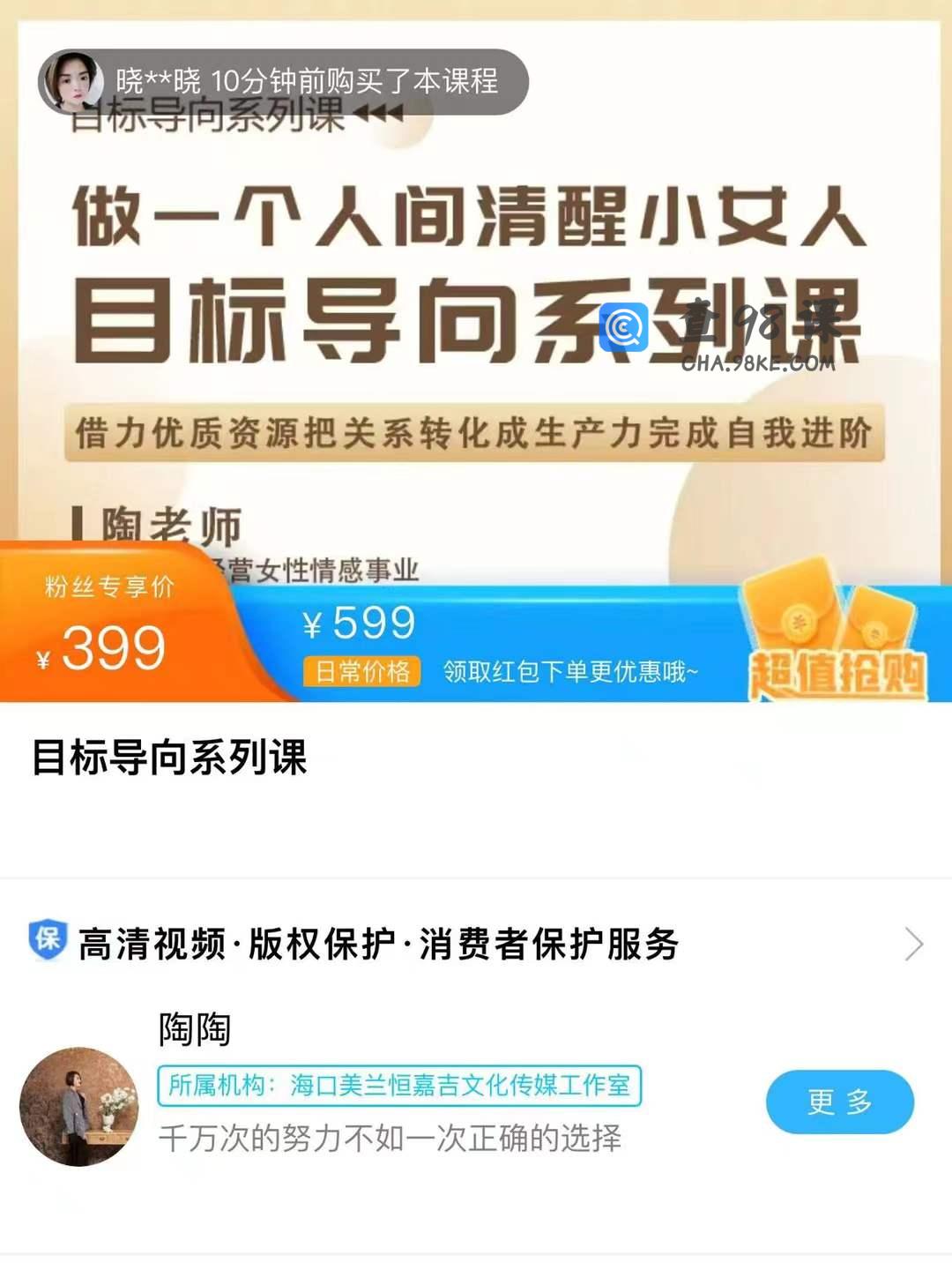Open 高清视频·版权保护·消费者保护服务 details
952x1270 pixels.
click(476, 945)
